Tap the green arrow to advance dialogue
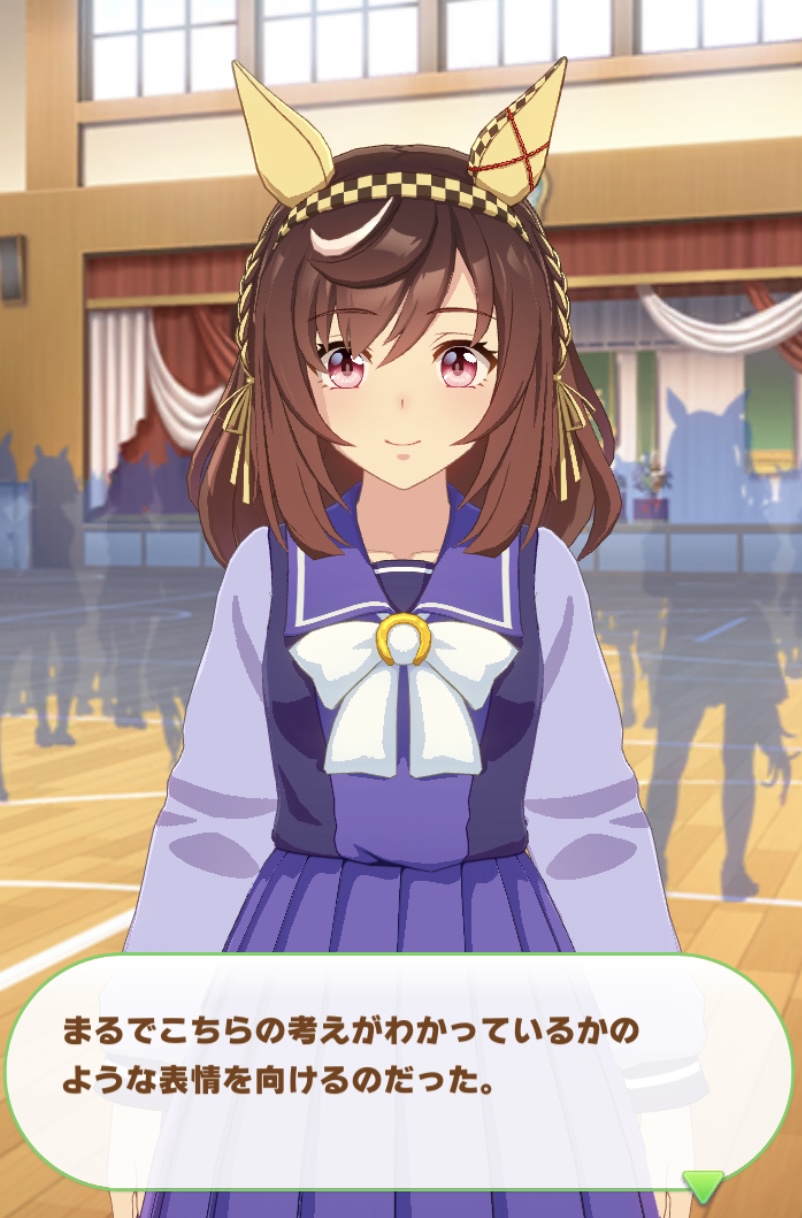The height and width of the screenshot is (1218, 802). pyautogui.click(x=703, y=1185)
